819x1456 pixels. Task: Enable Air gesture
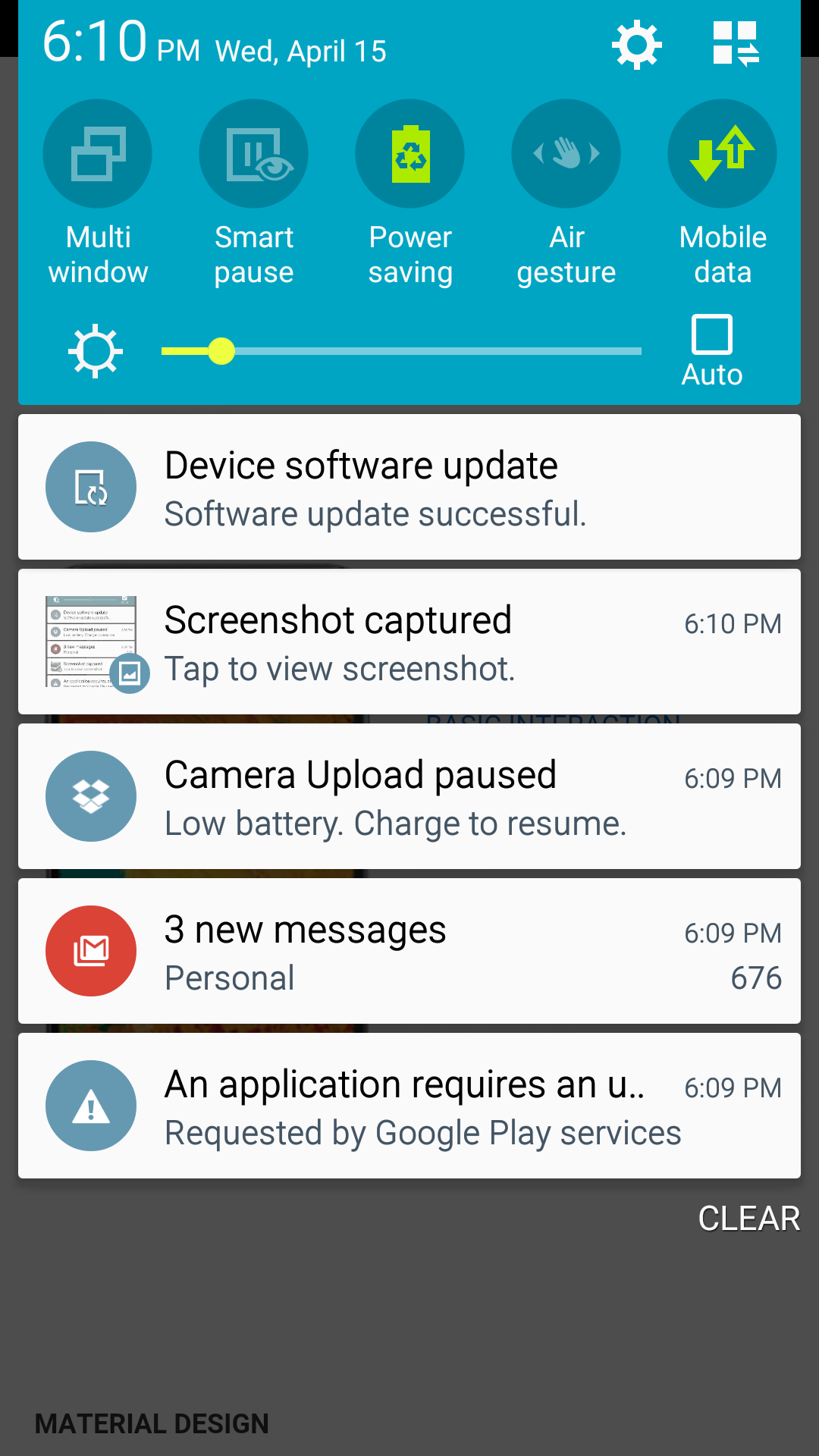pyautogui.click(x=566, y=154)
